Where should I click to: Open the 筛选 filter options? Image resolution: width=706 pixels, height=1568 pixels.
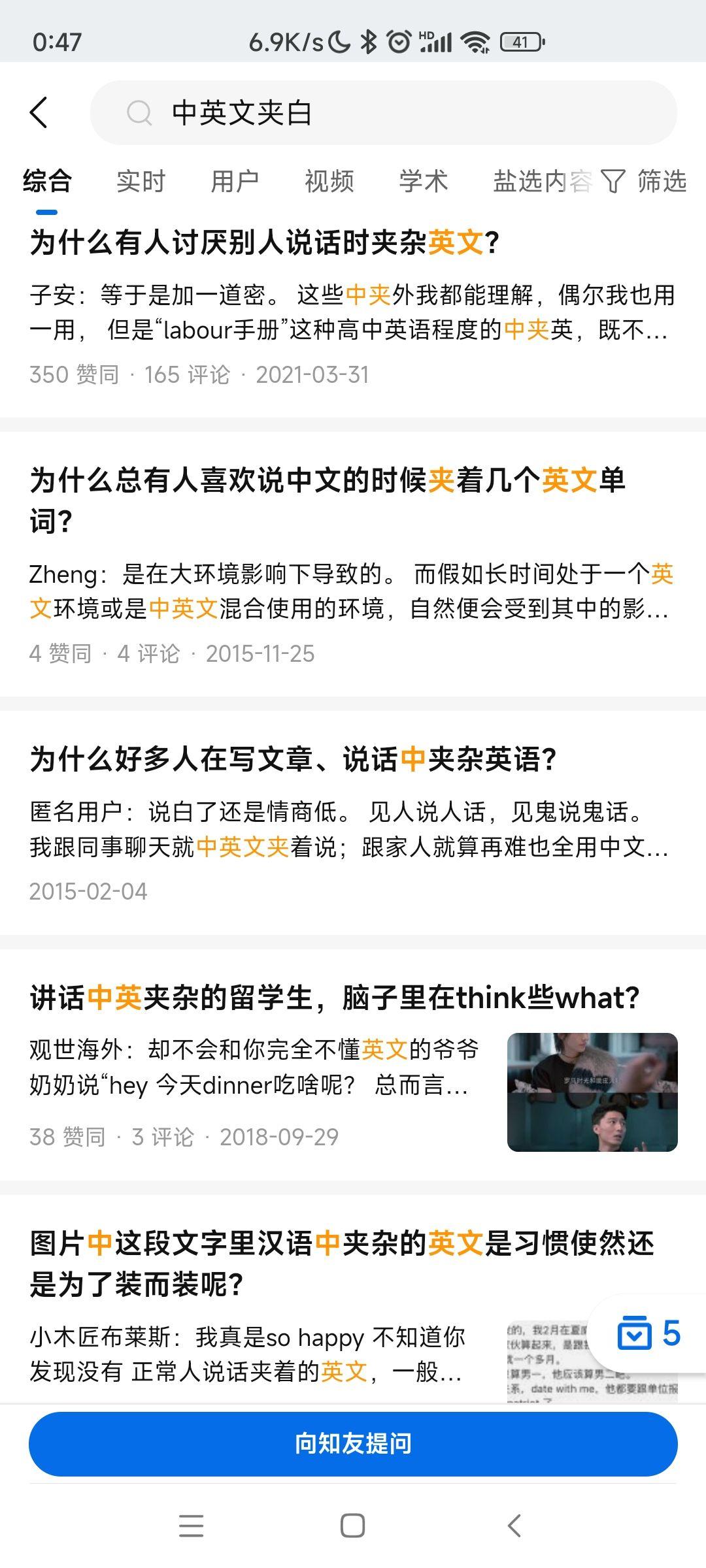point(645,181)
